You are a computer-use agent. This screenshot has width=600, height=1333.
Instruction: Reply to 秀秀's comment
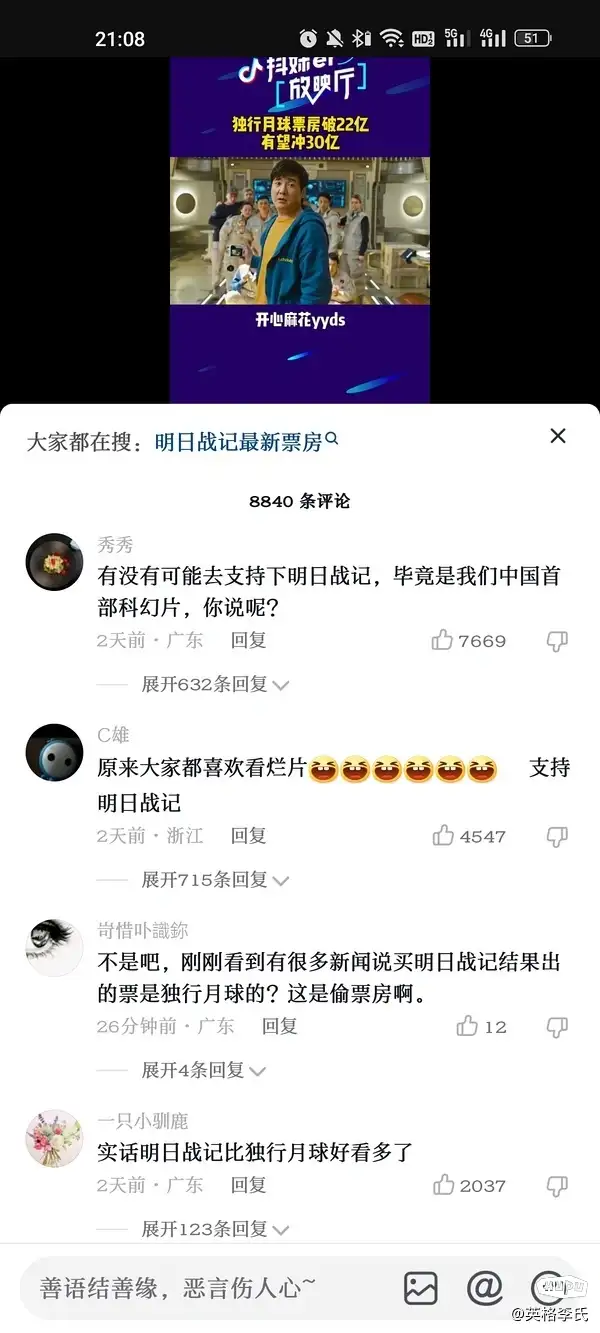click(248, 640)
